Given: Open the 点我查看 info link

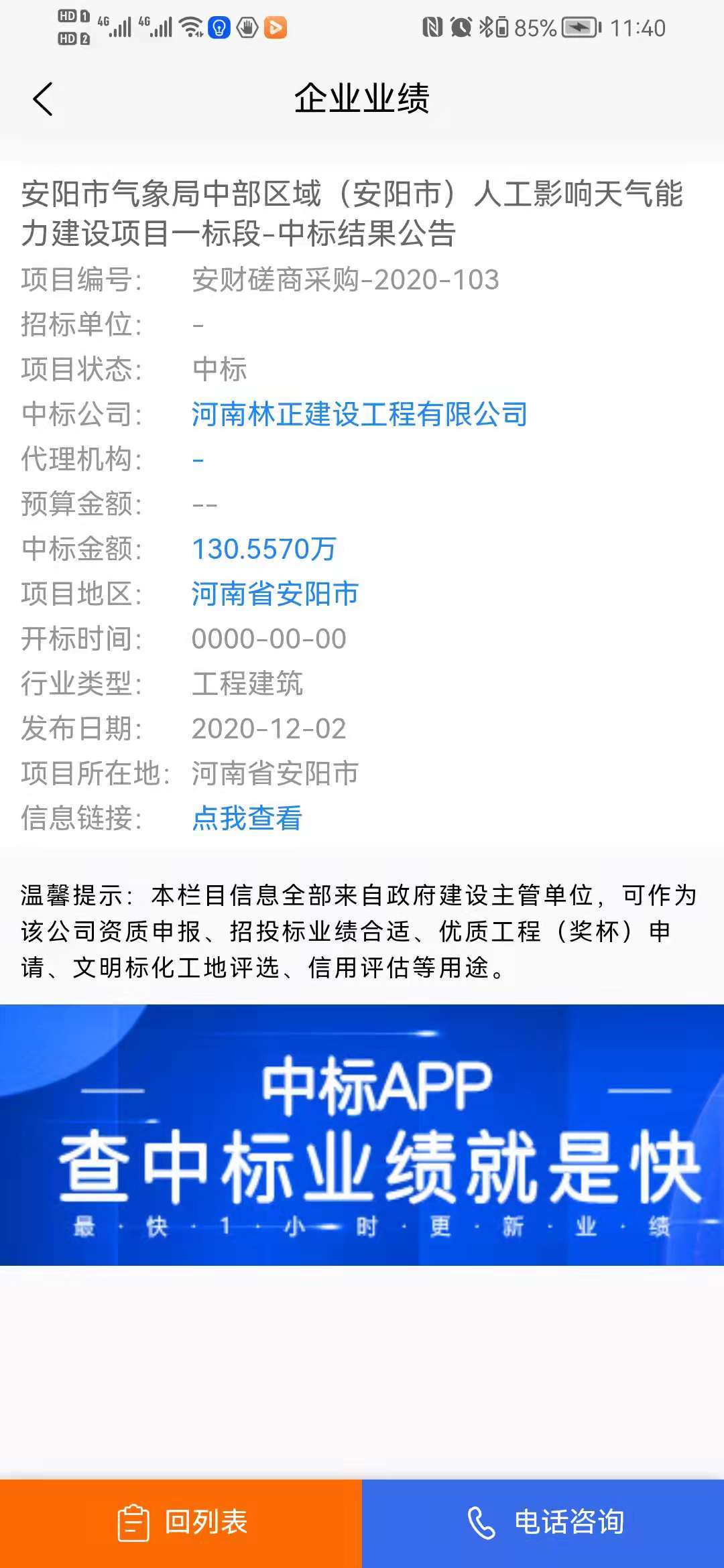Looking at the screenshot, I should coord(247,818).
